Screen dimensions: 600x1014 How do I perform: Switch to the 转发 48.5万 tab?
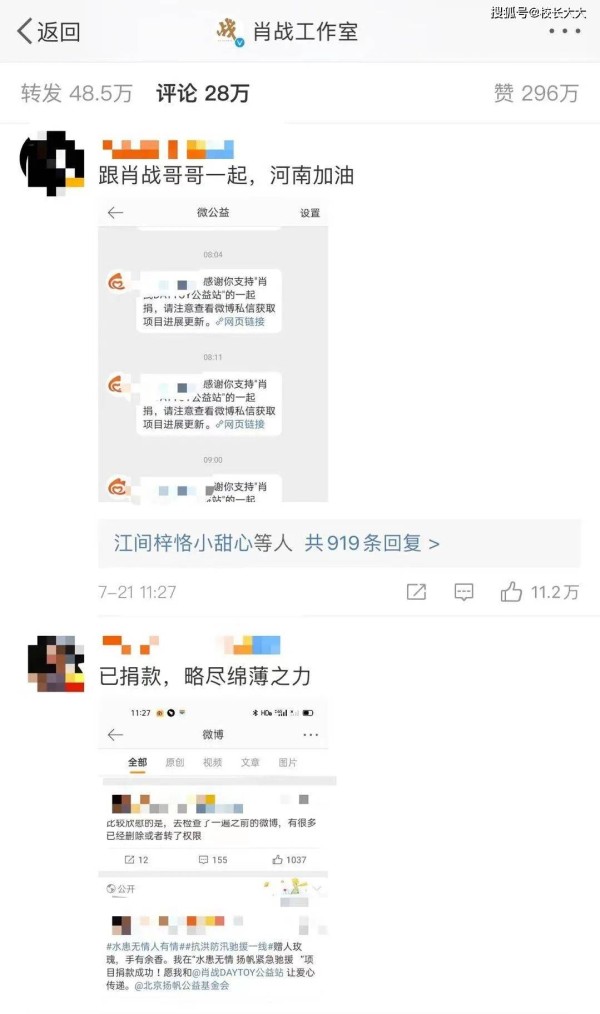coord(76,93)
